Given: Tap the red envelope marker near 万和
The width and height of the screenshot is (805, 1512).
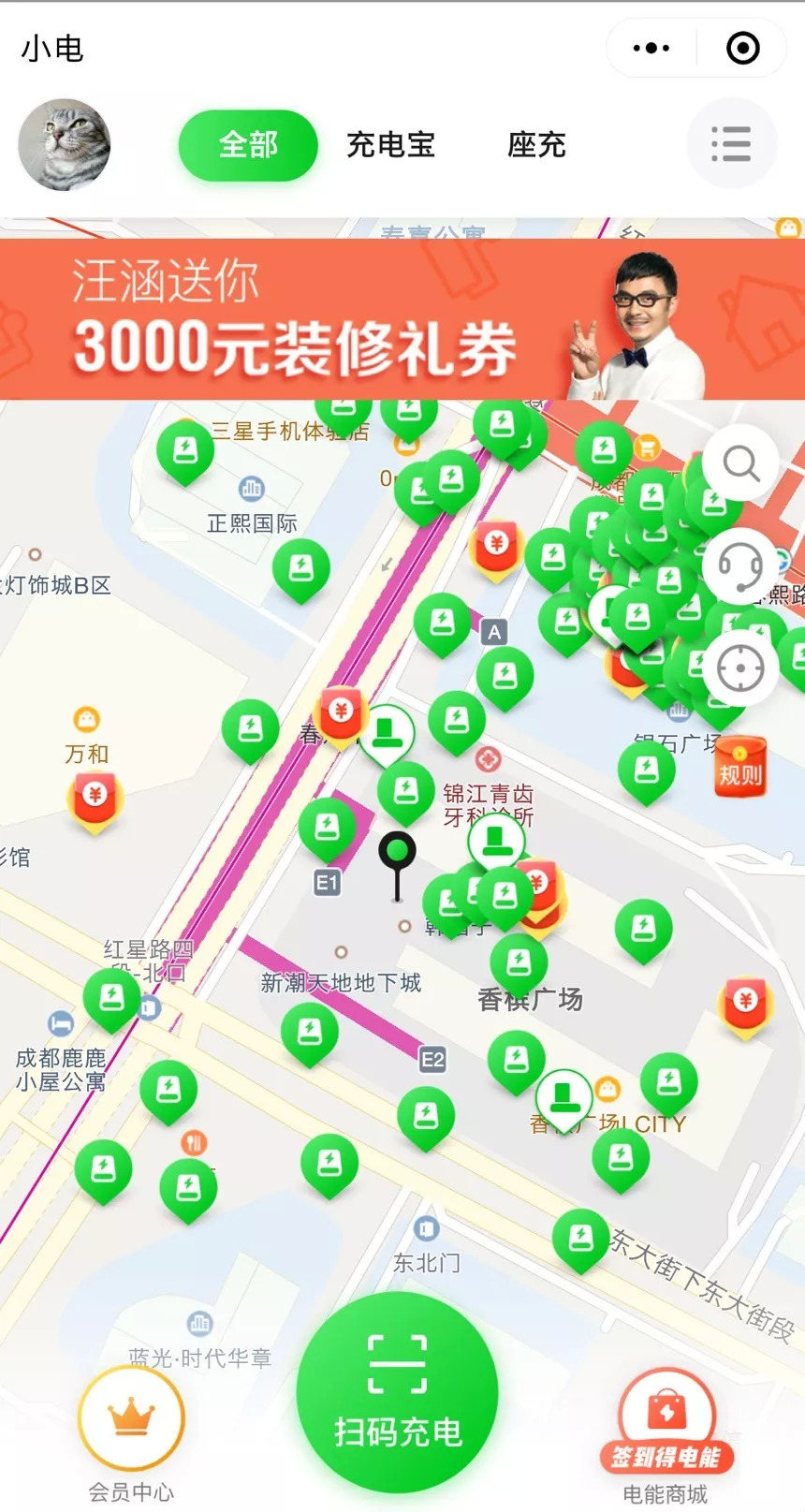Looking at the screenshot, I should point(95,799).
